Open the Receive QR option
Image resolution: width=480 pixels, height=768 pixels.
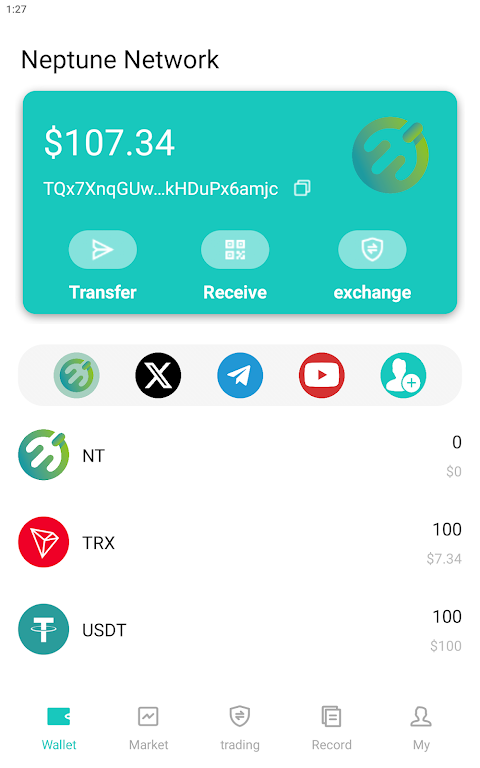point(235,249)
